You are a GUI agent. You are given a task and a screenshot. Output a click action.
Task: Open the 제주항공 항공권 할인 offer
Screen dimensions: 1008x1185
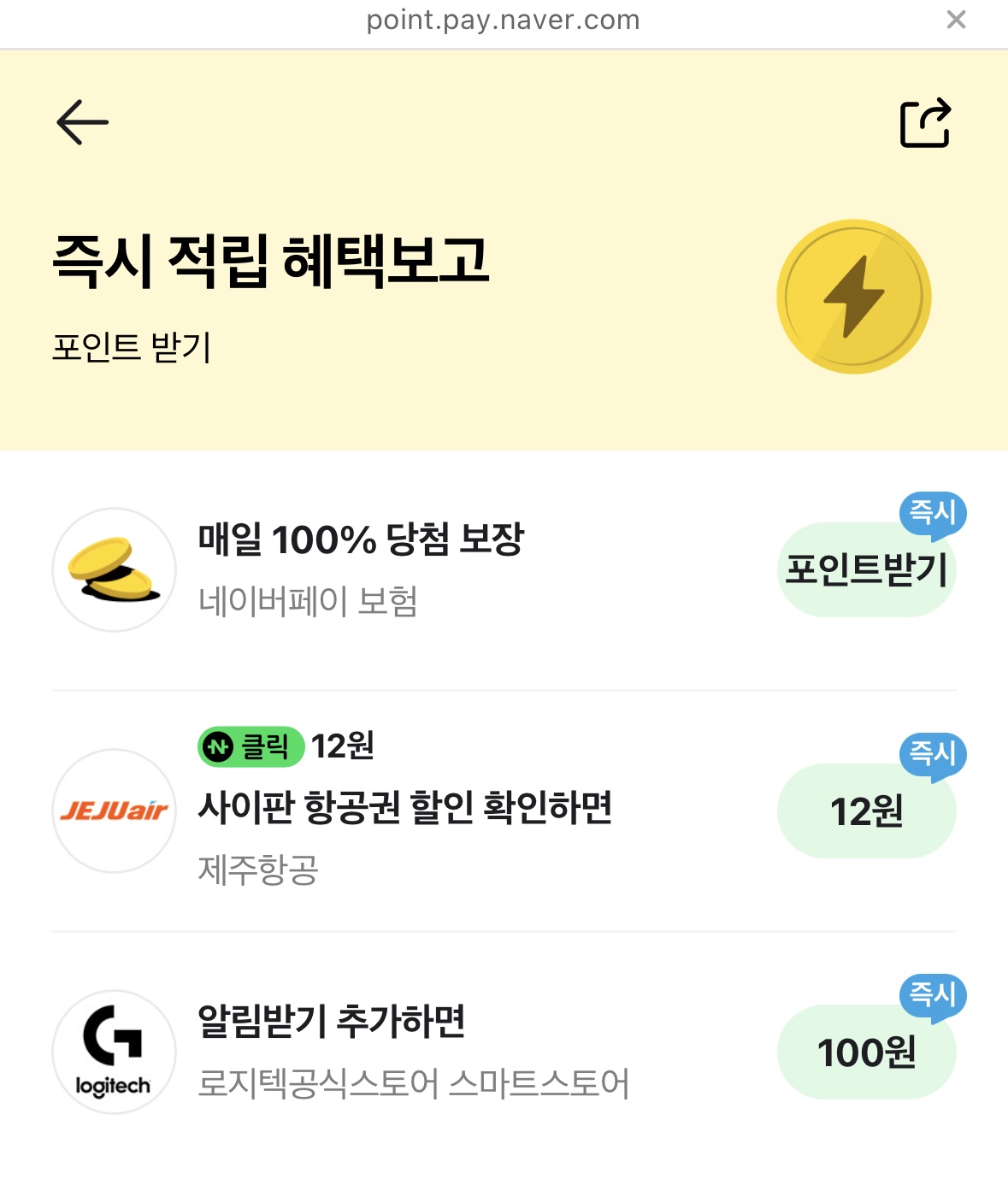tap(404, 807)
